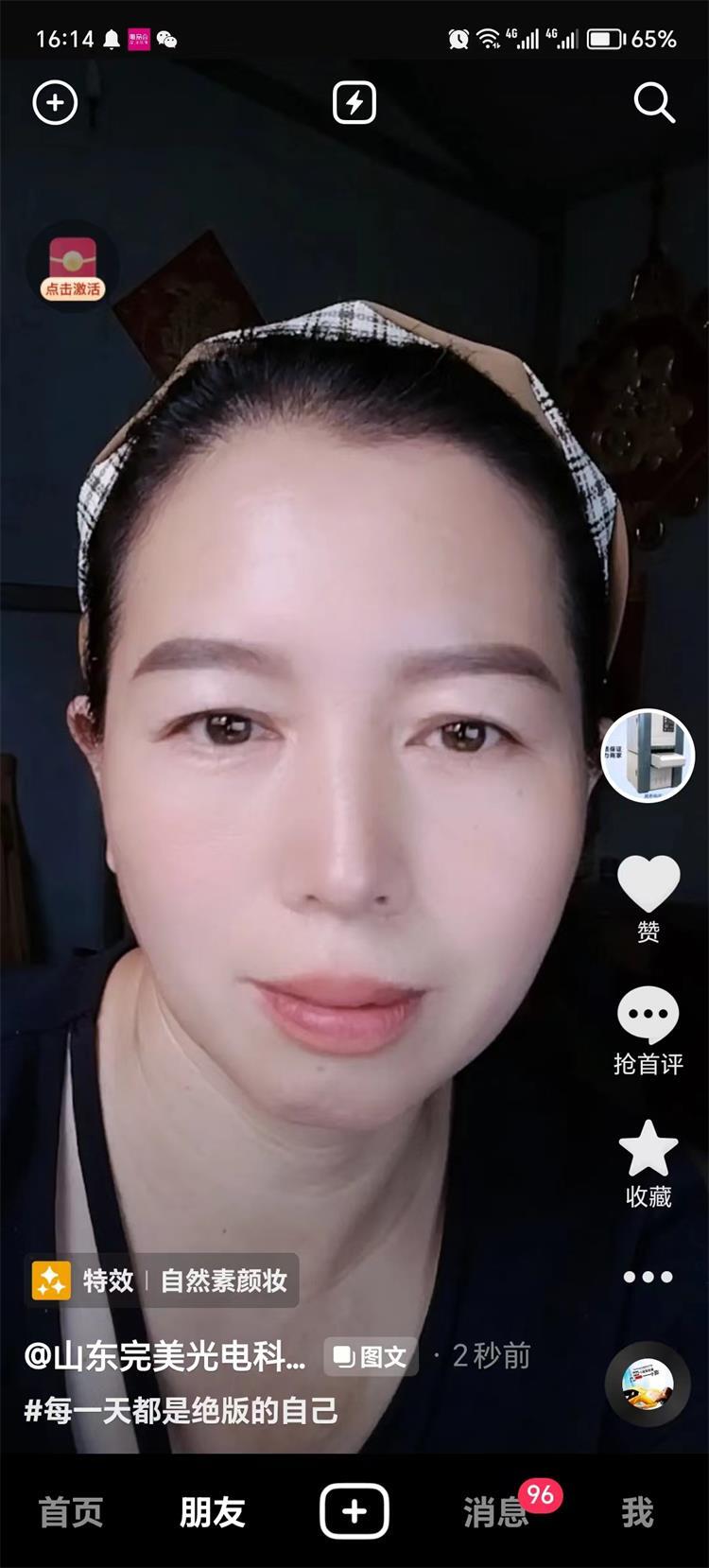Tap the plus circle icon at top

click(x=55, y=103)
